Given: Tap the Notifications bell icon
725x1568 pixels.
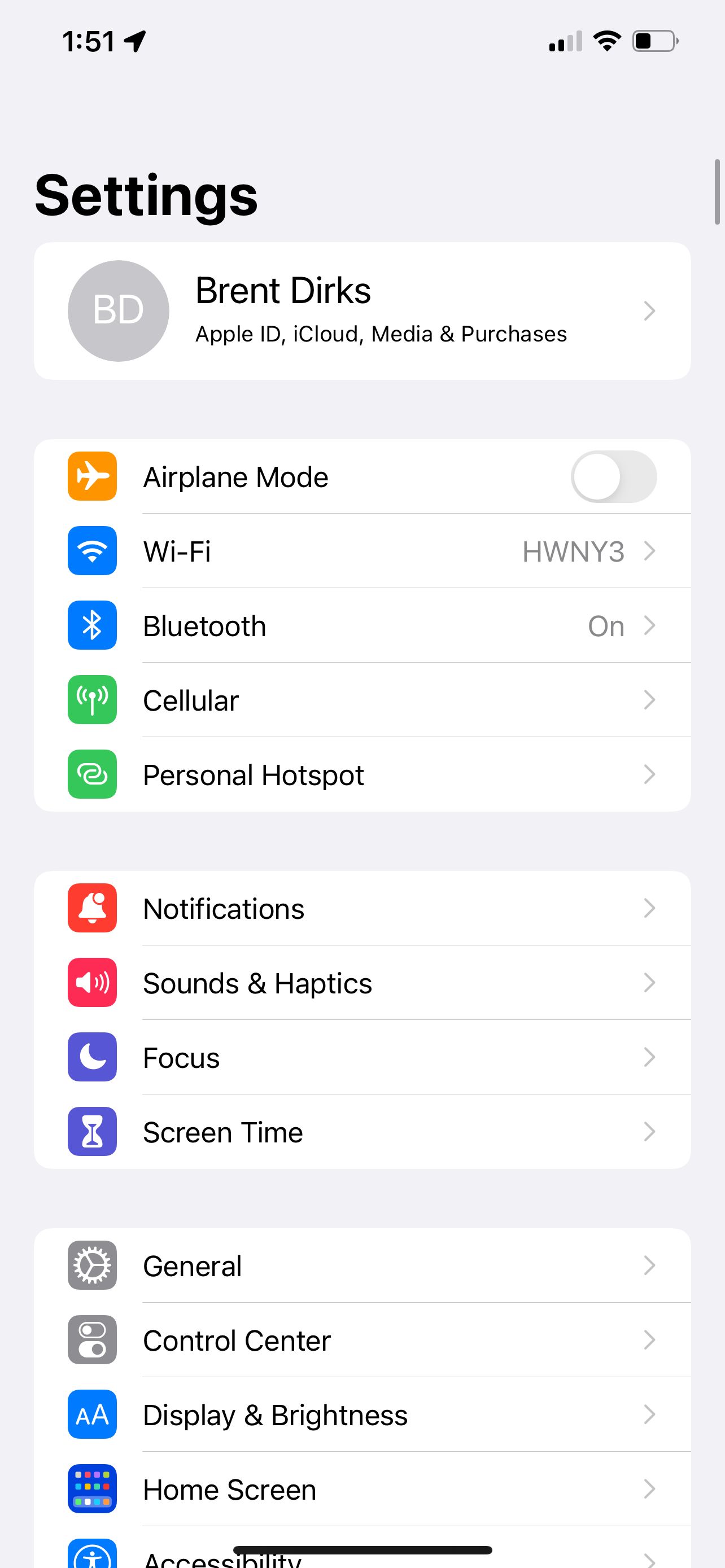Looking at the screenshot, I should [92, 908].
